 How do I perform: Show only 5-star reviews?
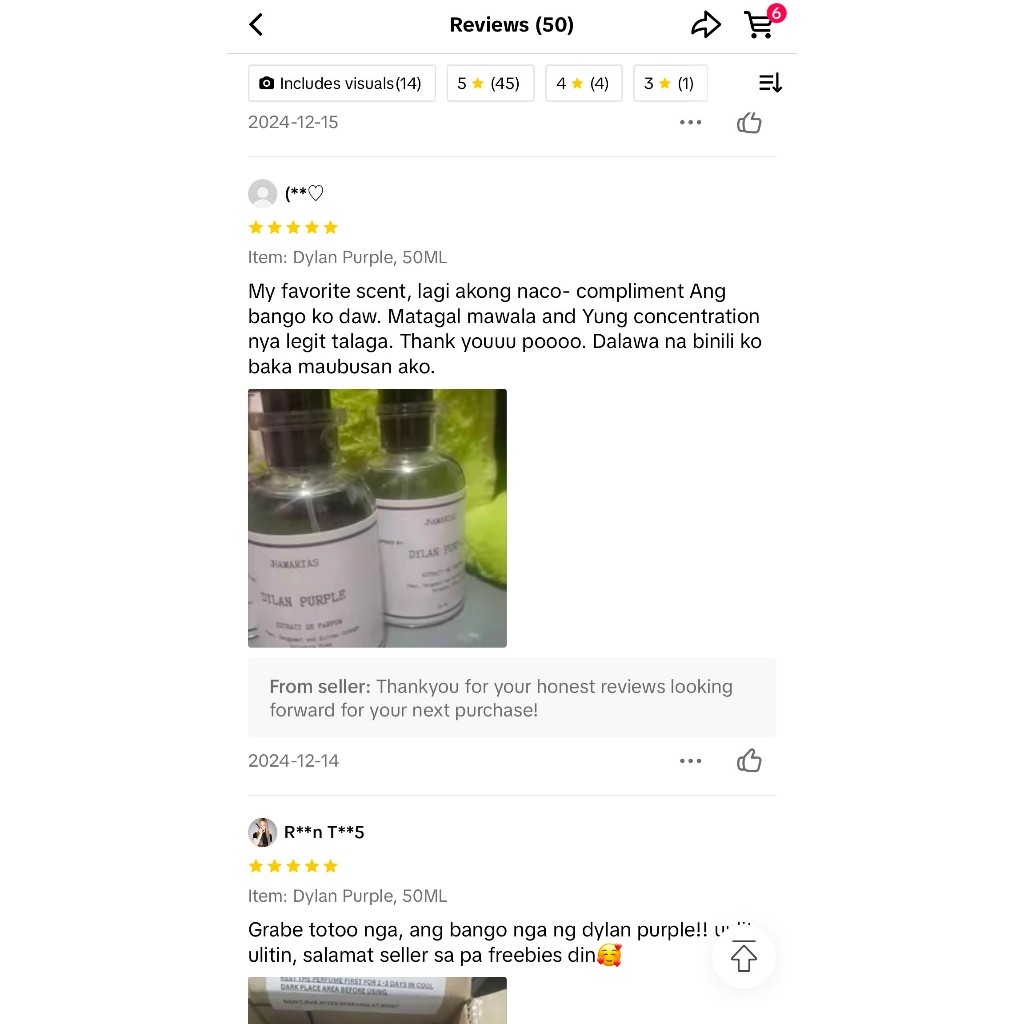pos(490,83)
